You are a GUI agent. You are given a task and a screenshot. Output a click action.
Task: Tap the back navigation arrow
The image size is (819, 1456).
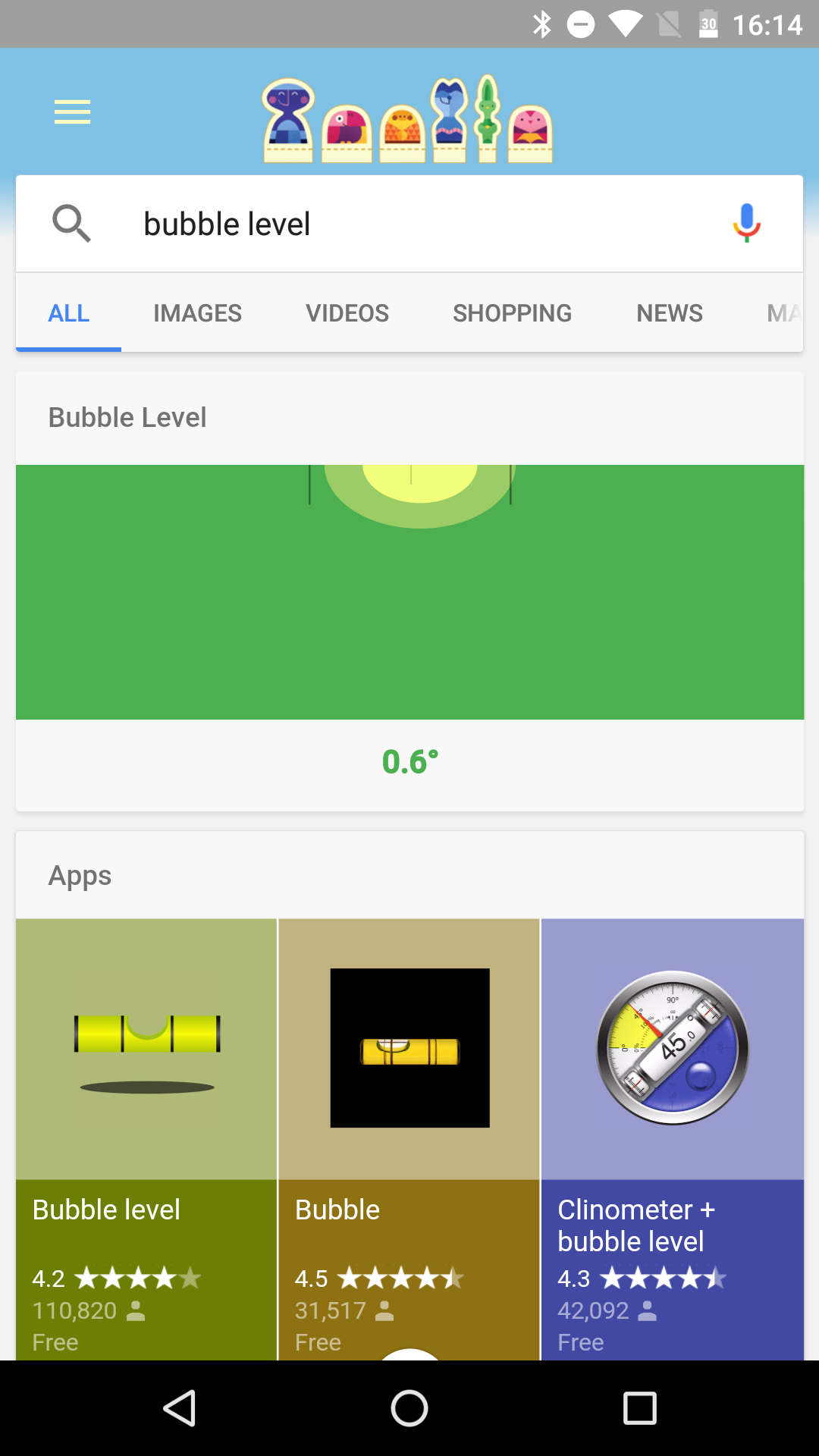point(180,1408)
